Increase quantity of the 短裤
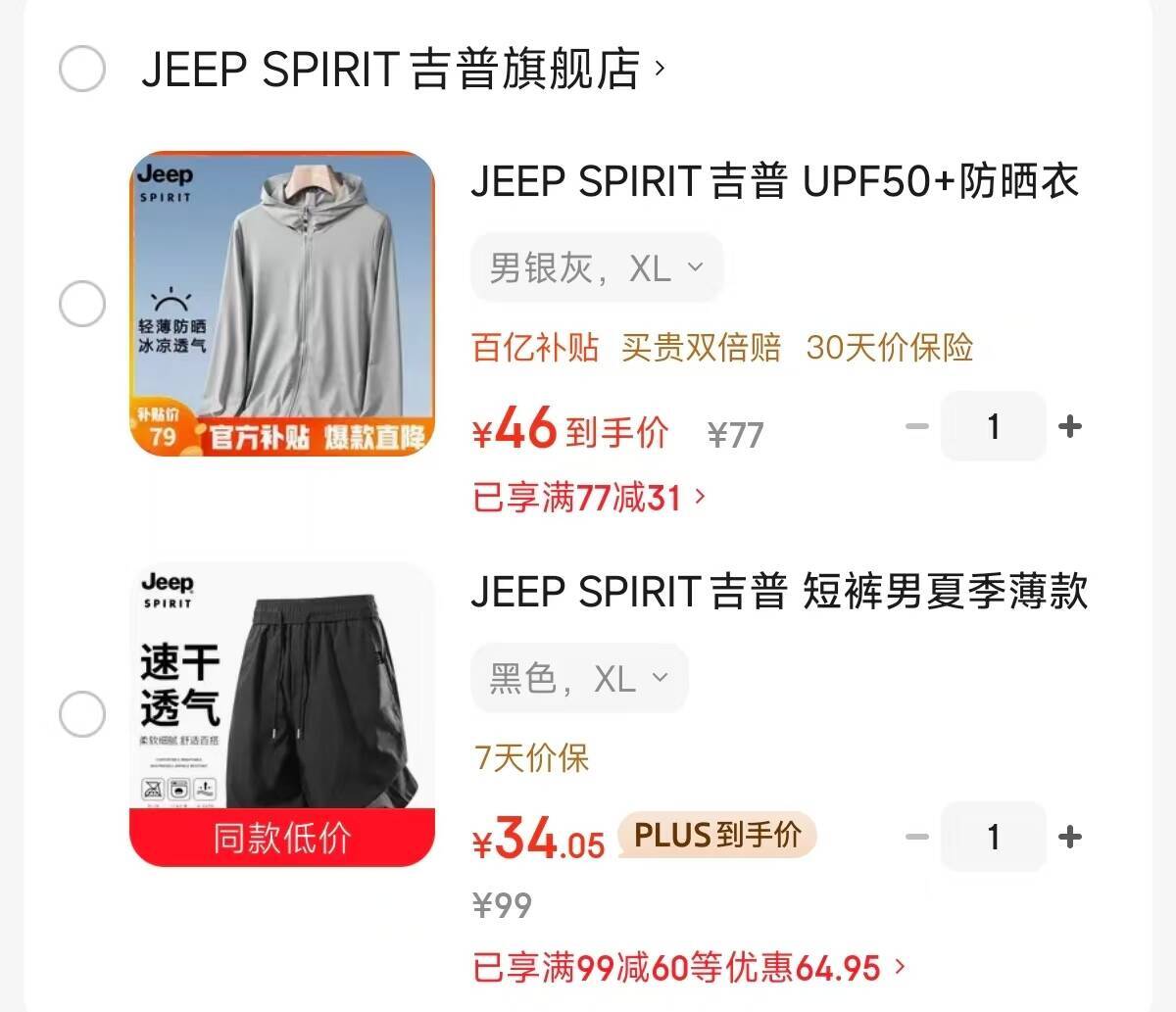This screenshot has width=1176, height=1012. tap(1070, 837)
